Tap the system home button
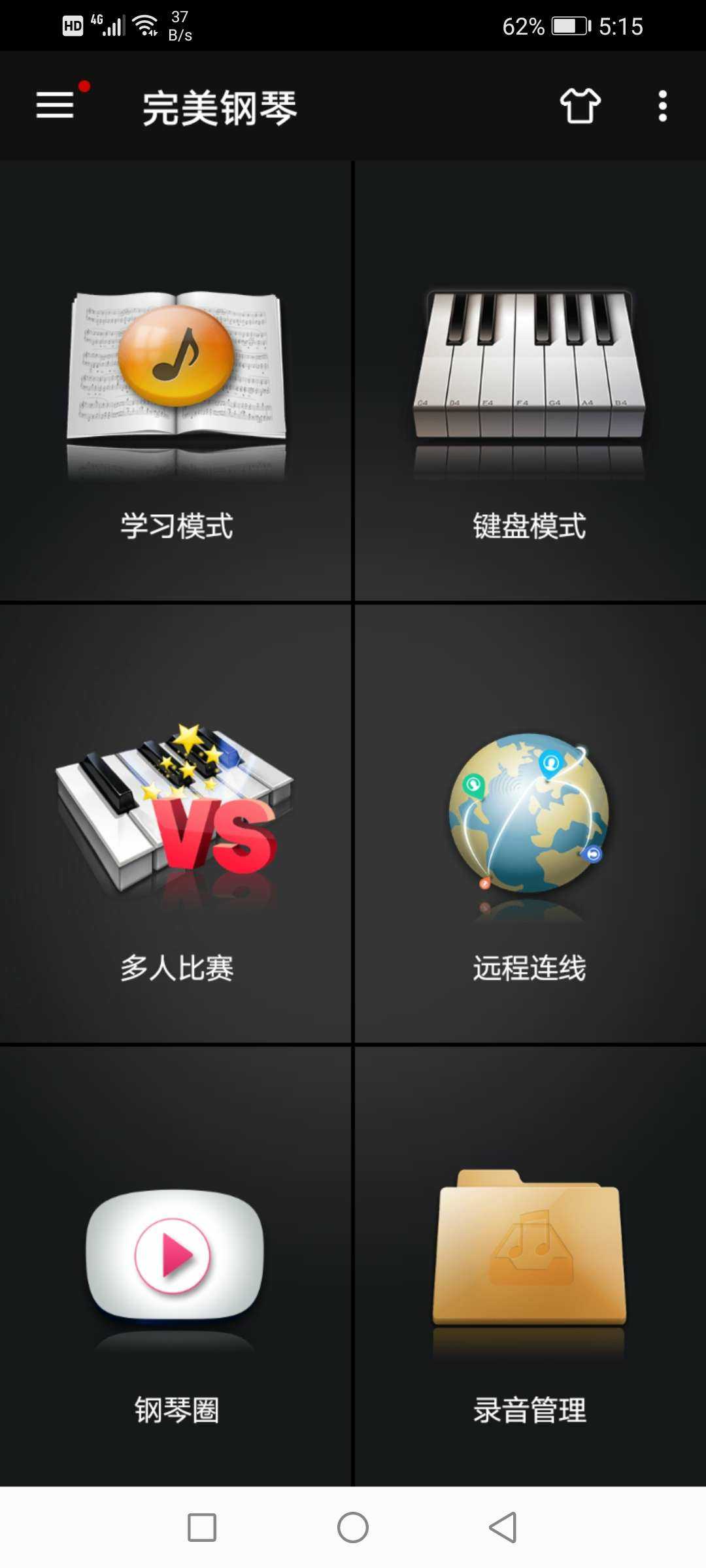706x1568 pixels. [x=353, y=1527]
